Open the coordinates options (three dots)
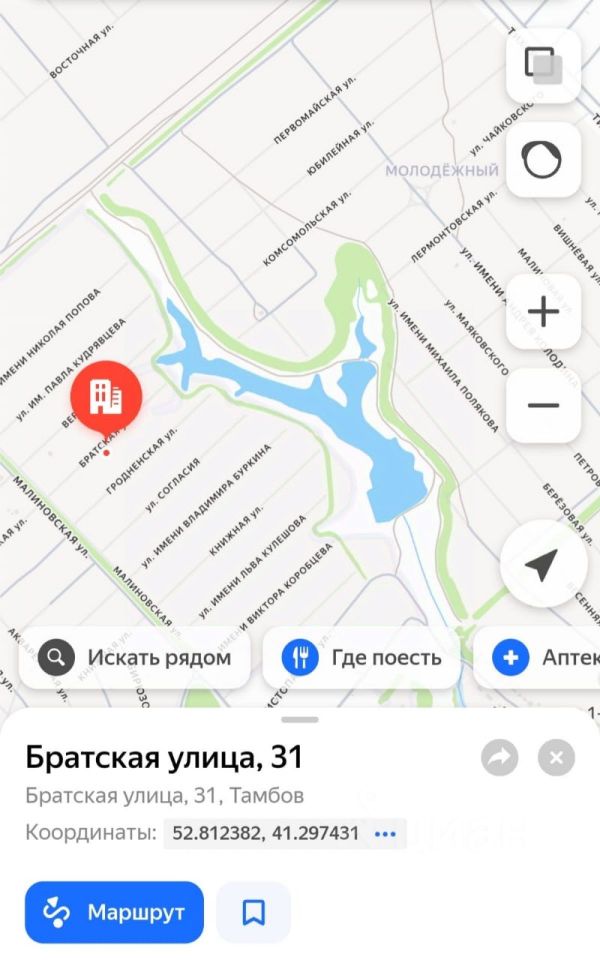The width and height of the screenshot is (600, 960). click(x=385, y=833)
